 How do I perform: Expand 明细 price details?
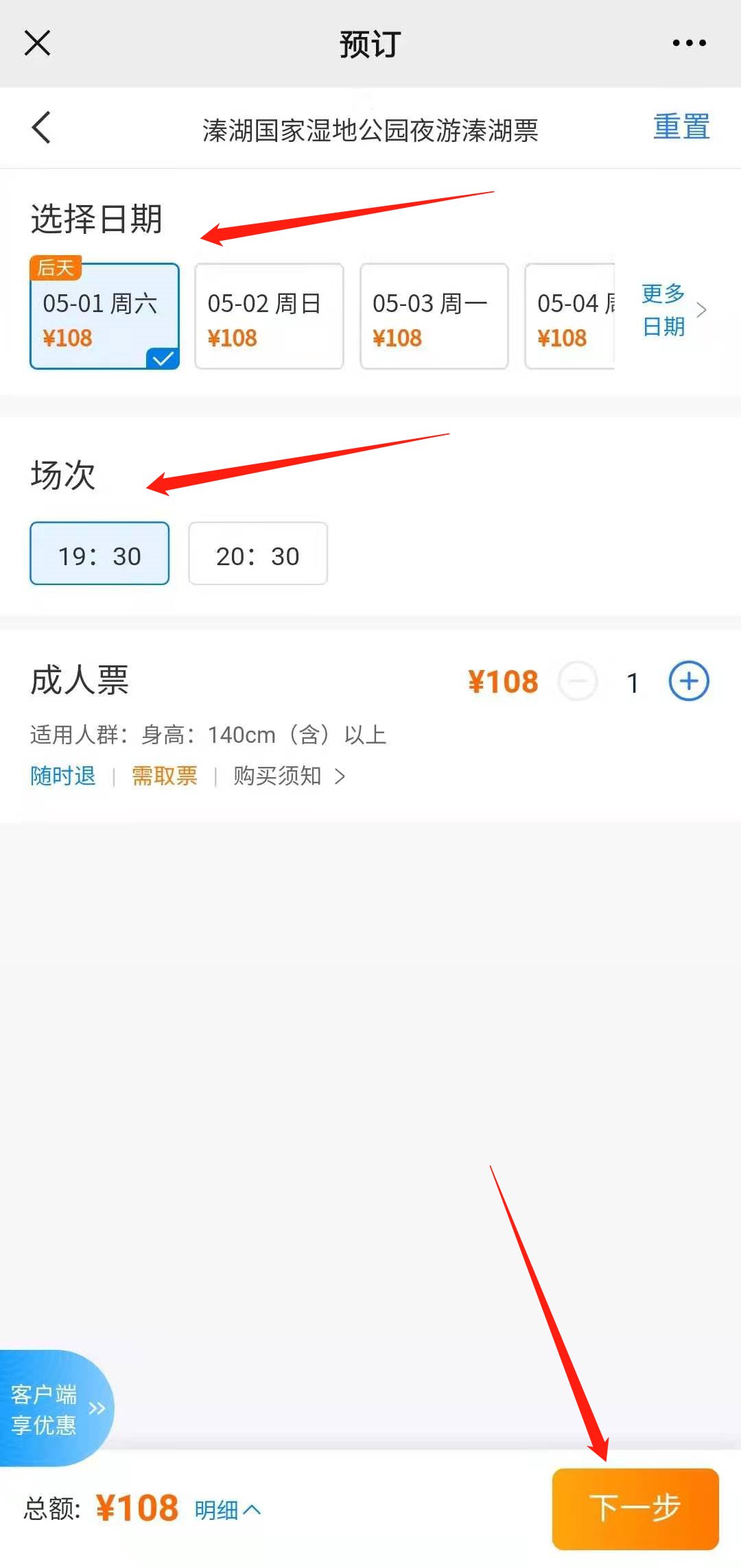coord(227,1510)
